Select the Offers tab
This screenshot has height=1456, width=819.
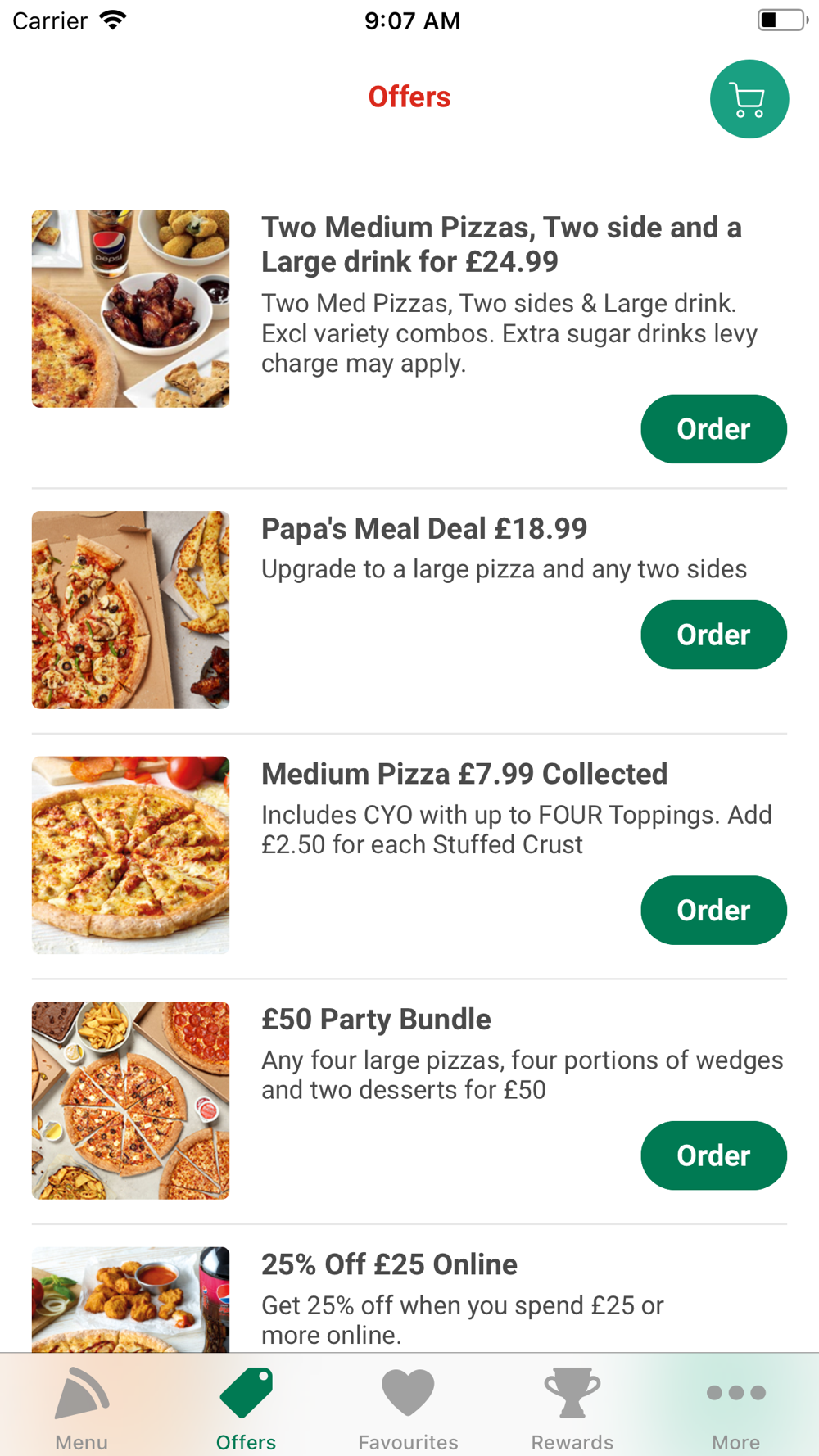pyautogui.click(x=246, y=1408)
